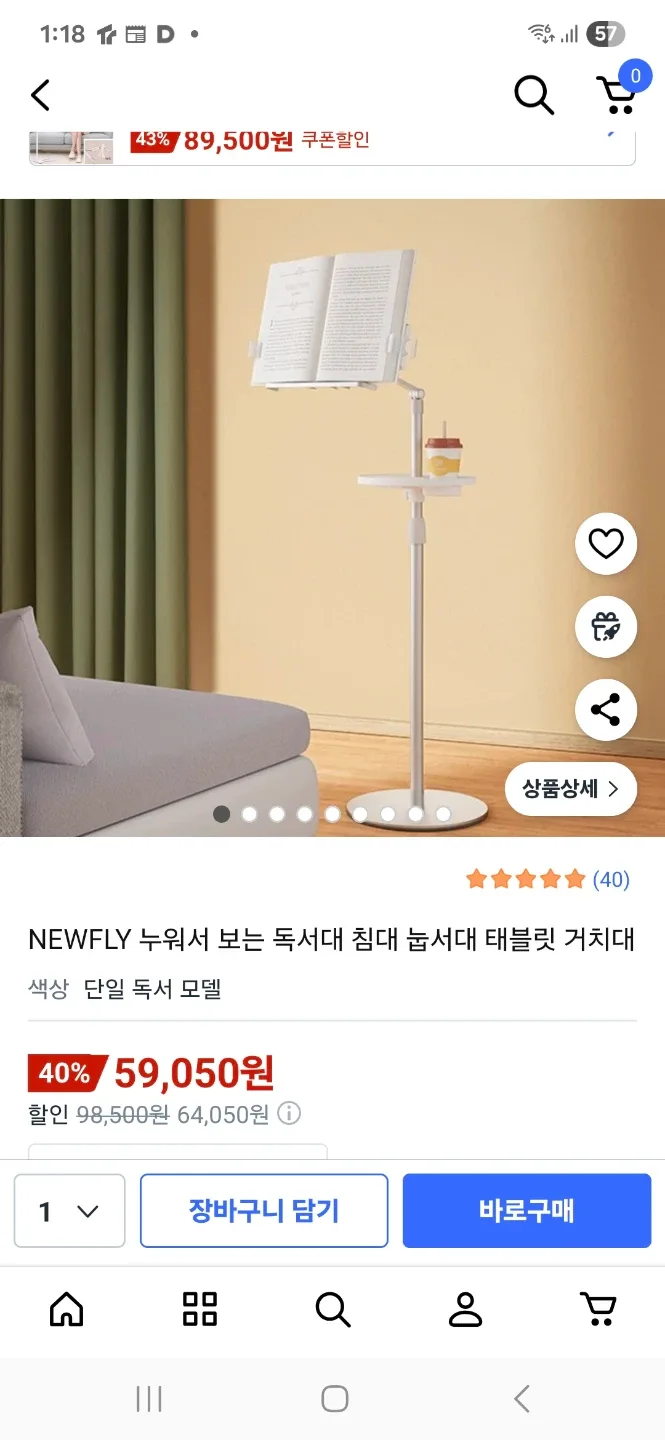Open cart from bottom navigation
This screenshot has width=665, height=1440.
[x=598, y=1309]
